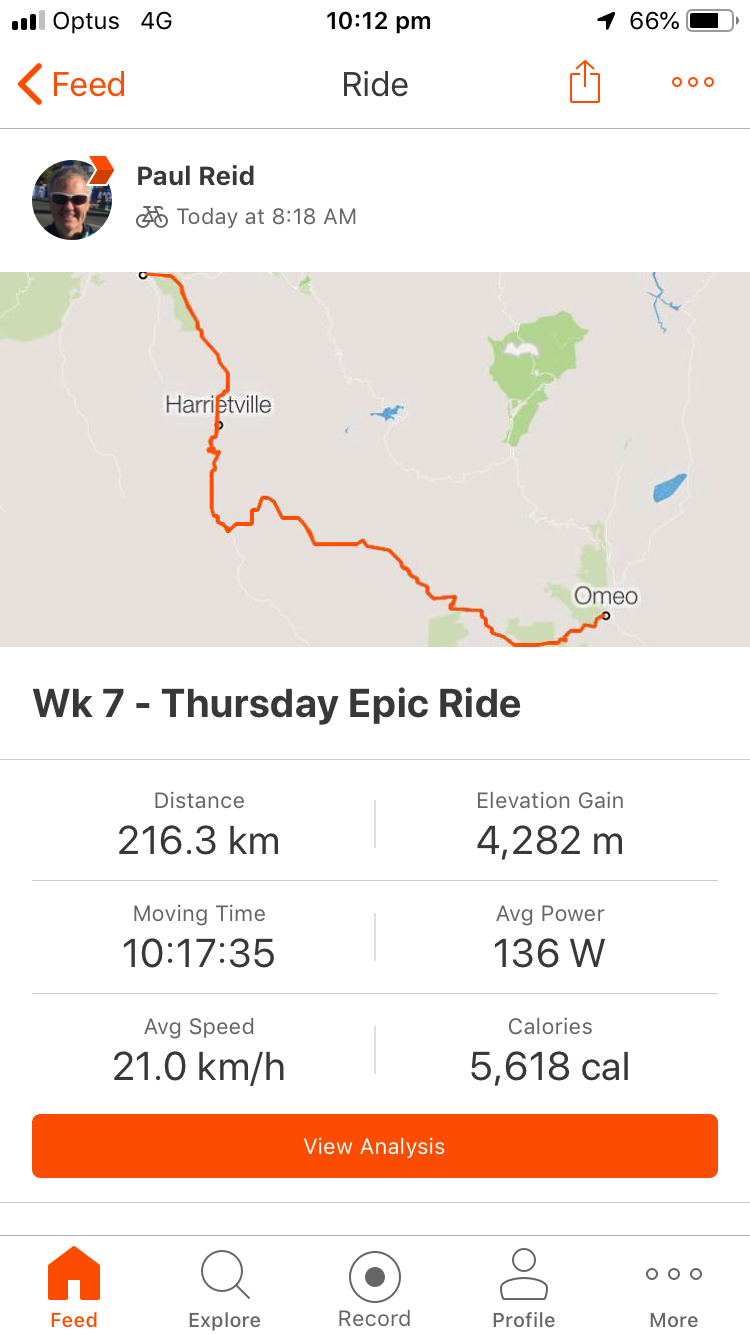
Task: Switch to the Explore tab
Action: pos(224,1286)
